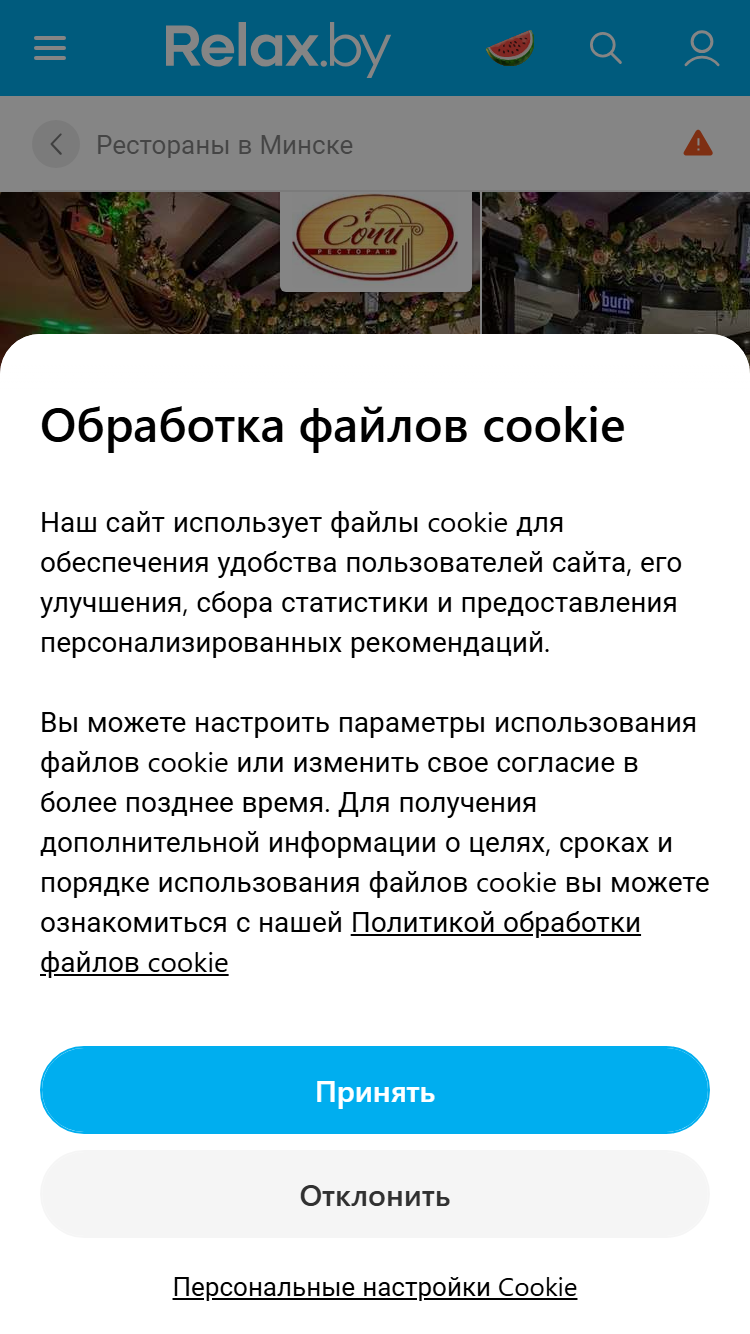Viewport: 750px width, 1334px height.
Task: Open the Relax.by home logo
Action: click(278, 50)
